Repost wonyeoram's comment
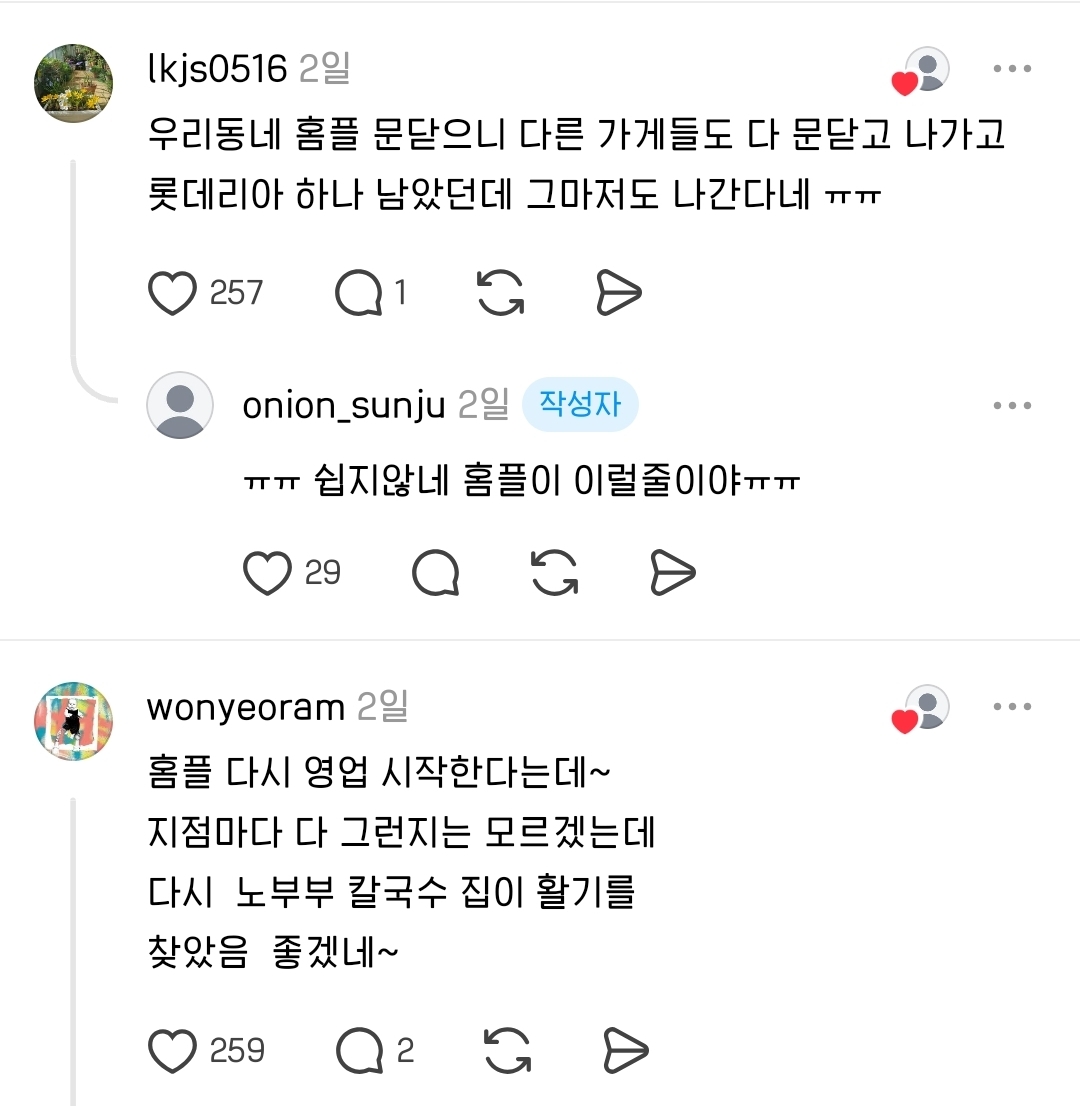This screenshot has height=1106, width=1080. tap(508, 1050)
